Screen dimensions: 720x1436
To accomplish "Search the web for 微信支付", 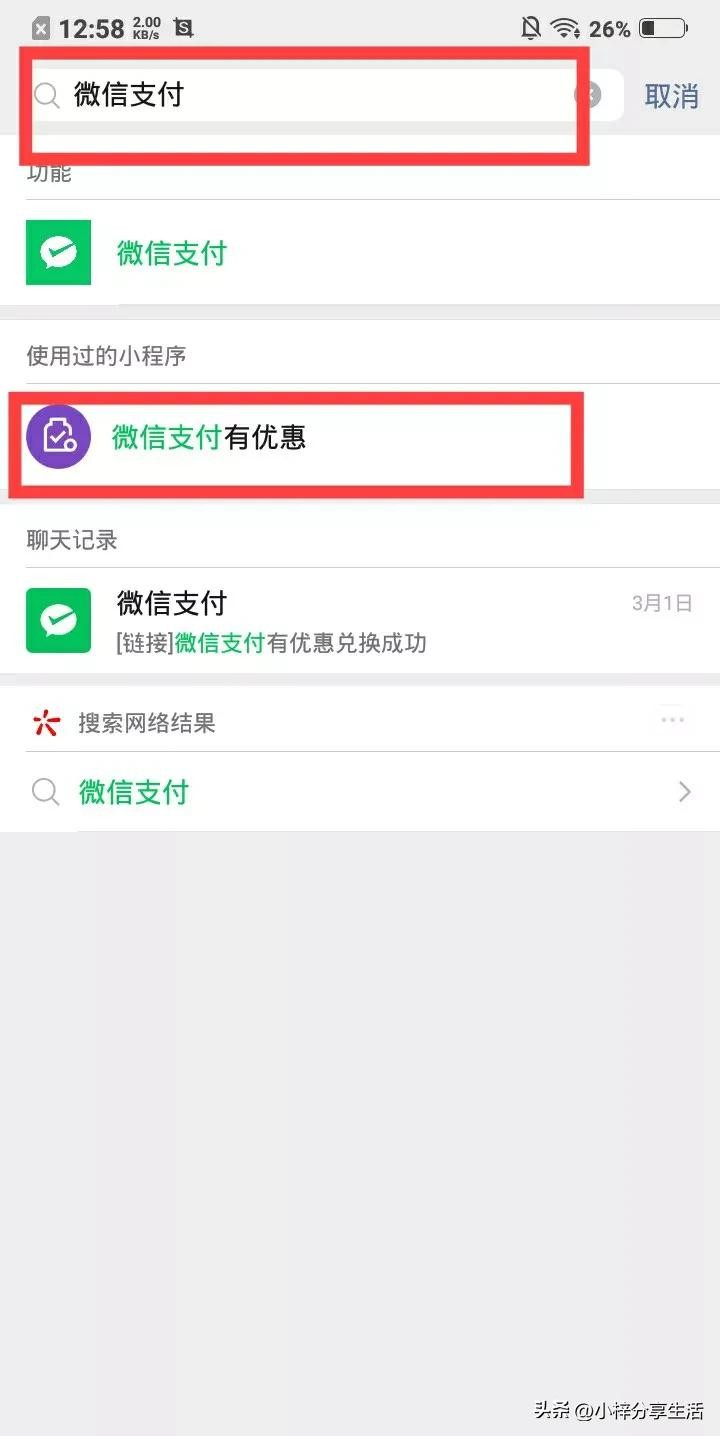I will point(360,792).
